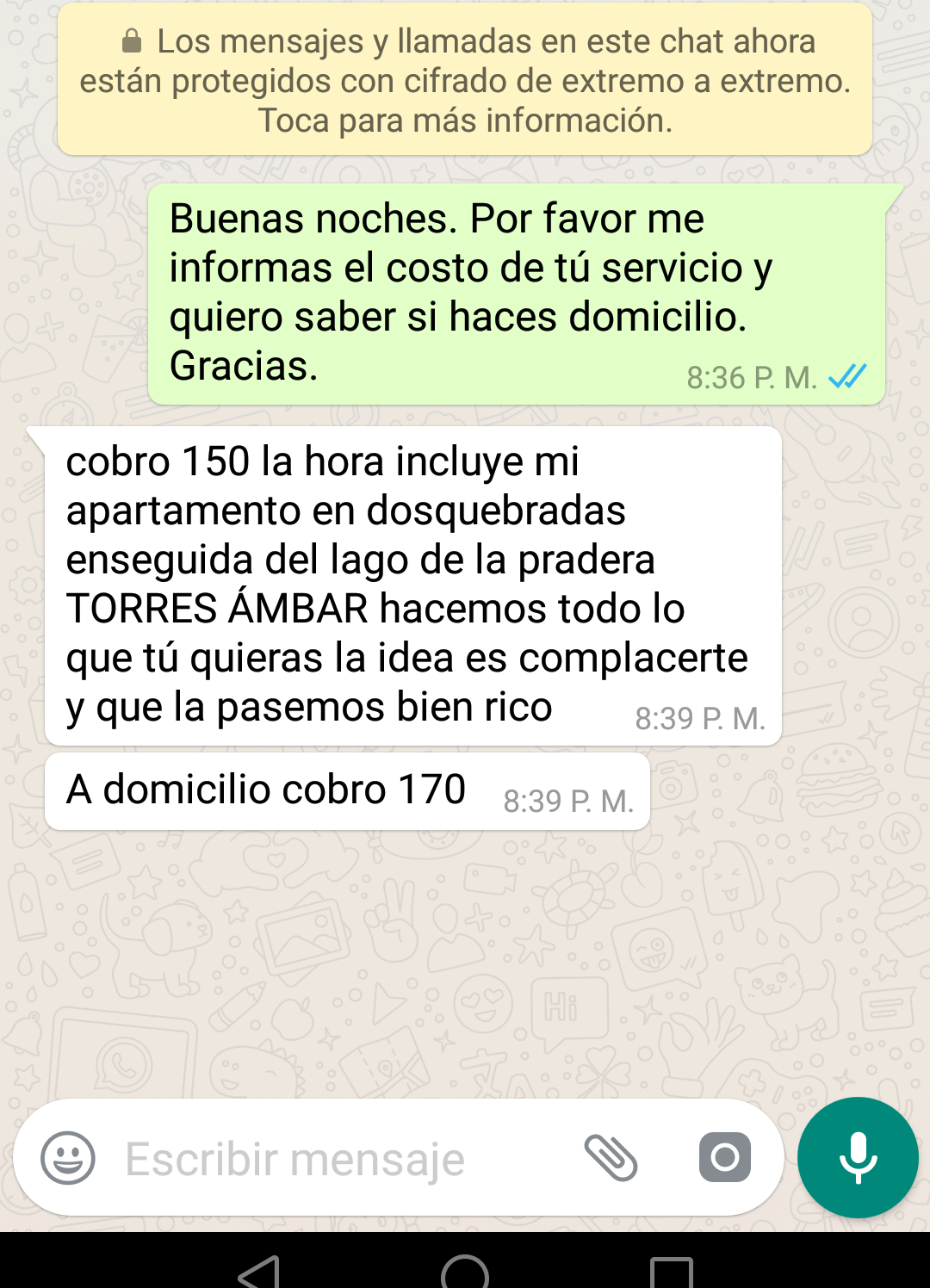Image resolution: width=930 pixels, height=1288 pixels.
Task: Open the camera to take a photo
Action: tap(724, 1158)
